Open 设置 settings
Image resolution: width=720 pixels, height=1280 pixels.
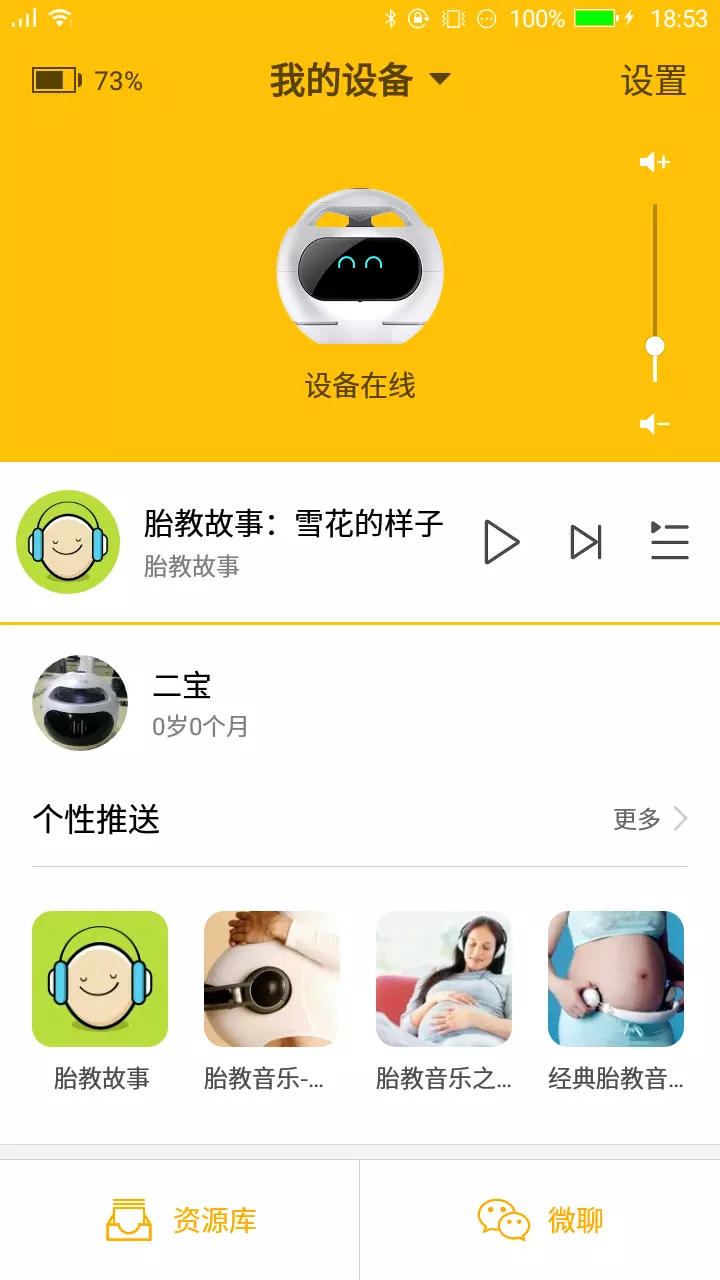[653, 81]
